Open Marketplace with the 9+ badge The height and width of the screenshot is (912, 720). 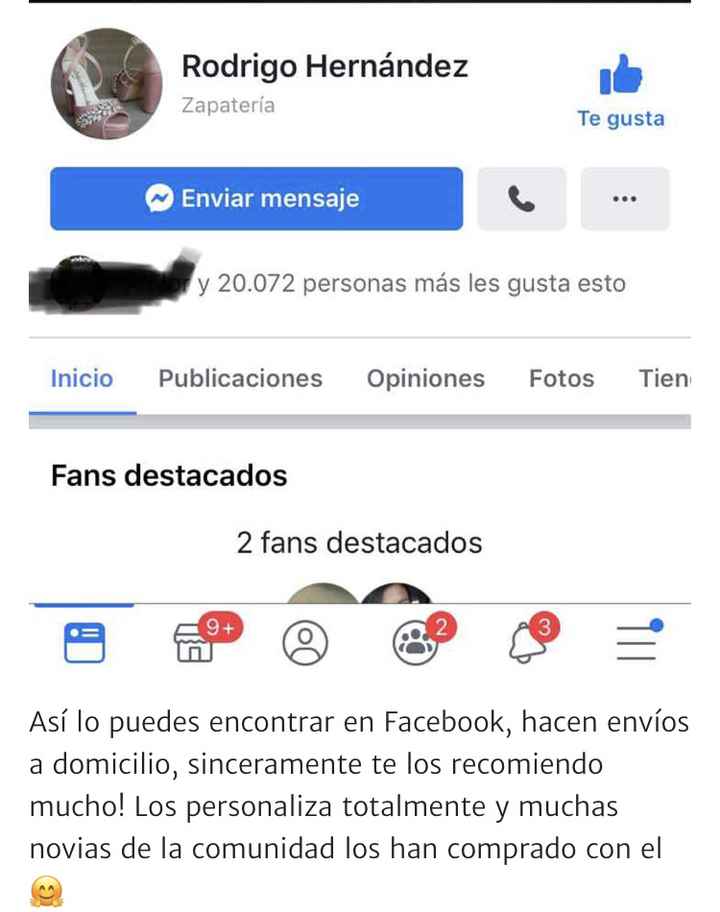194,643
